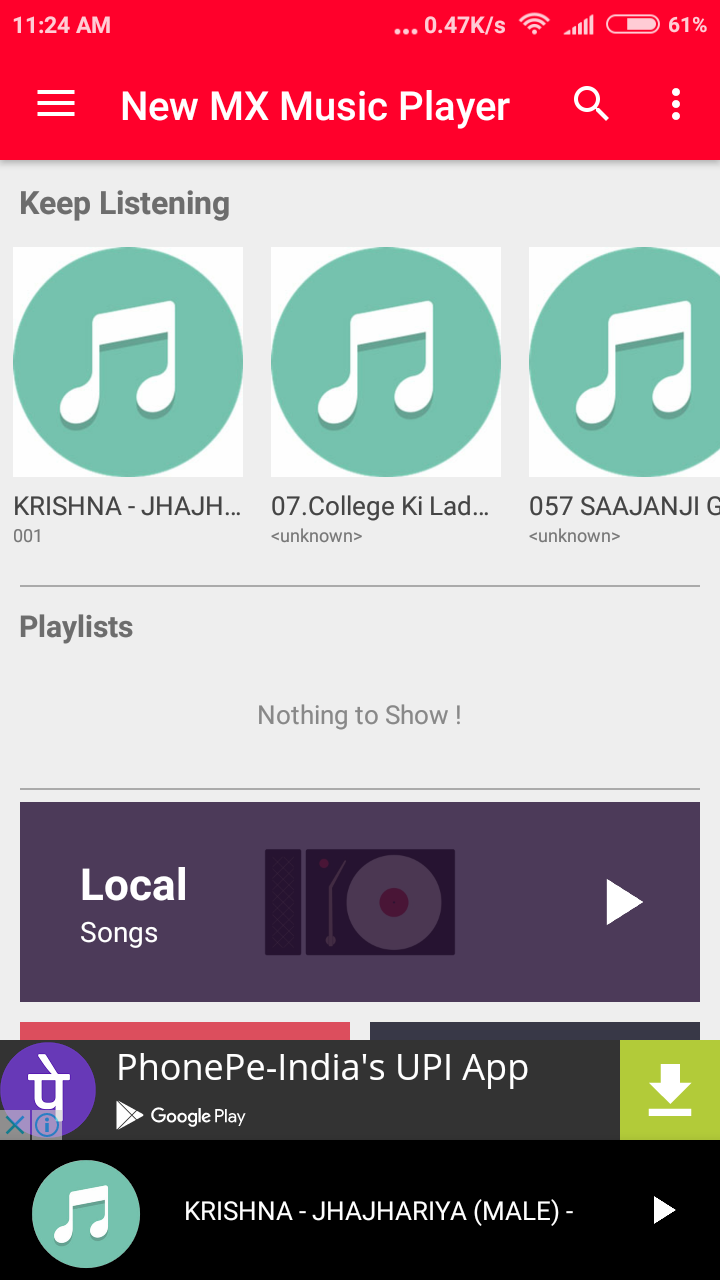Tap the Google Play logo in the ad

coord(180,1117)
